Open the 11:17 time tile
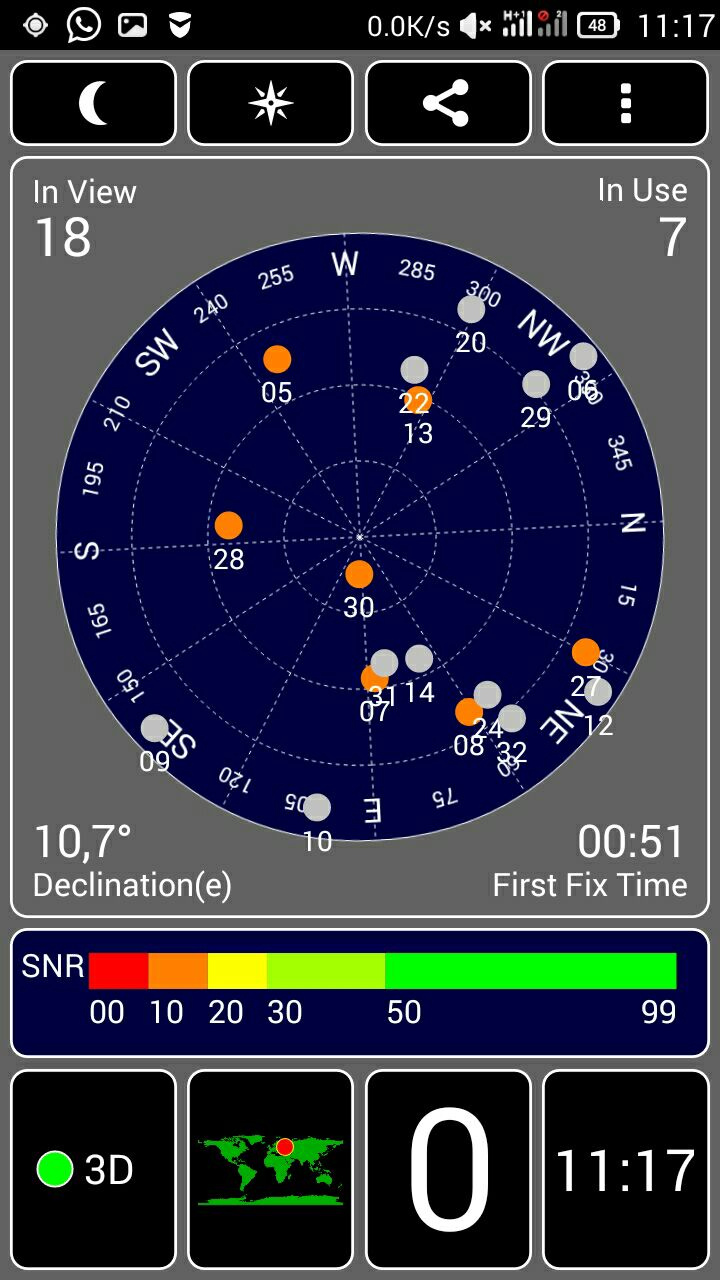This screenshot has height=1280, width=720. [625, 1168]
